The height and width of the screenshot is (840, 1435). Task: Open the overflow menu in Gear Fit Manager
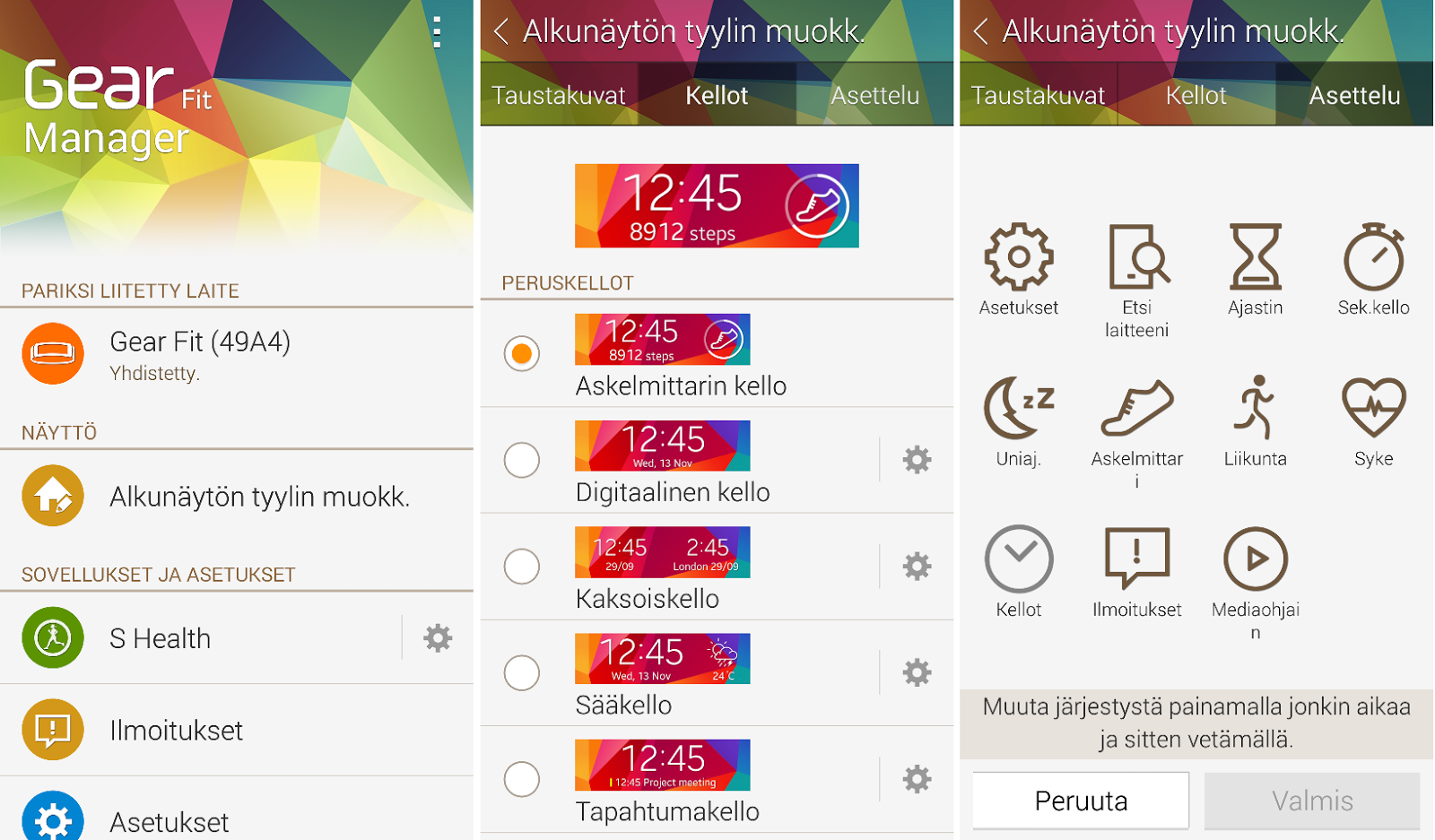437,32
